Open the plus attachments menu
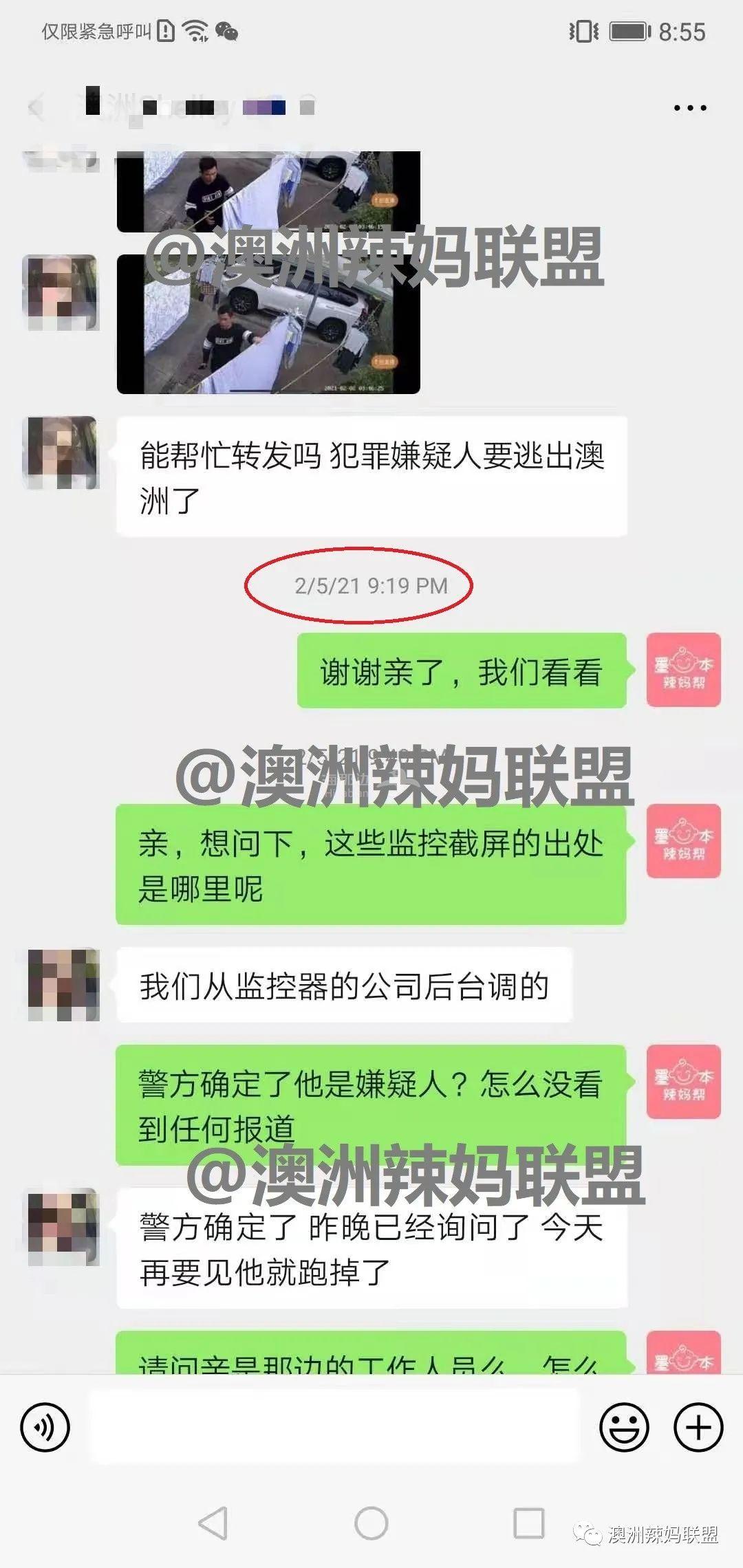The image size is (743, 1568). point(698,1428)
